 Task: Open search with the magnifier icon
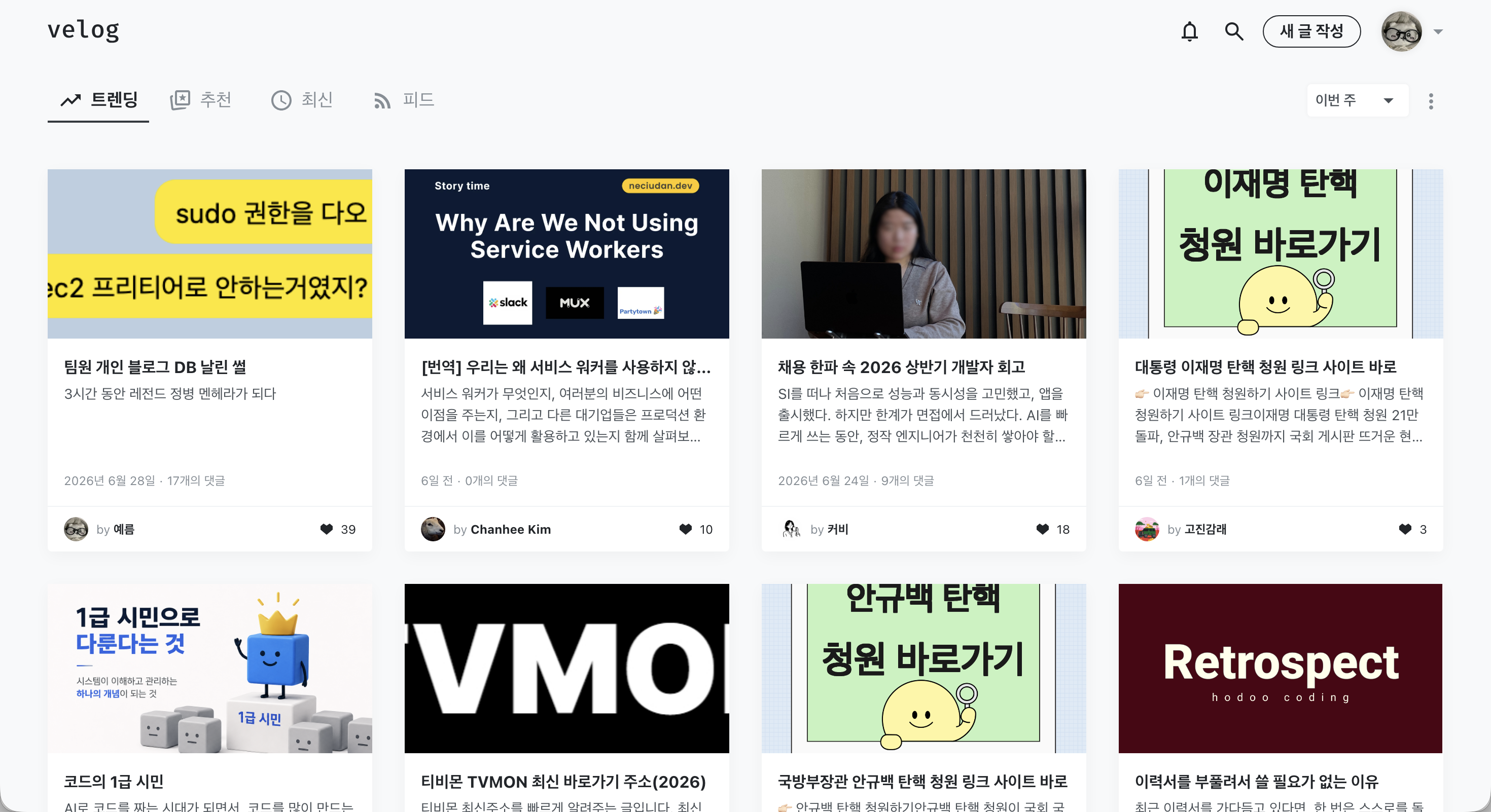coord(1233,31)
